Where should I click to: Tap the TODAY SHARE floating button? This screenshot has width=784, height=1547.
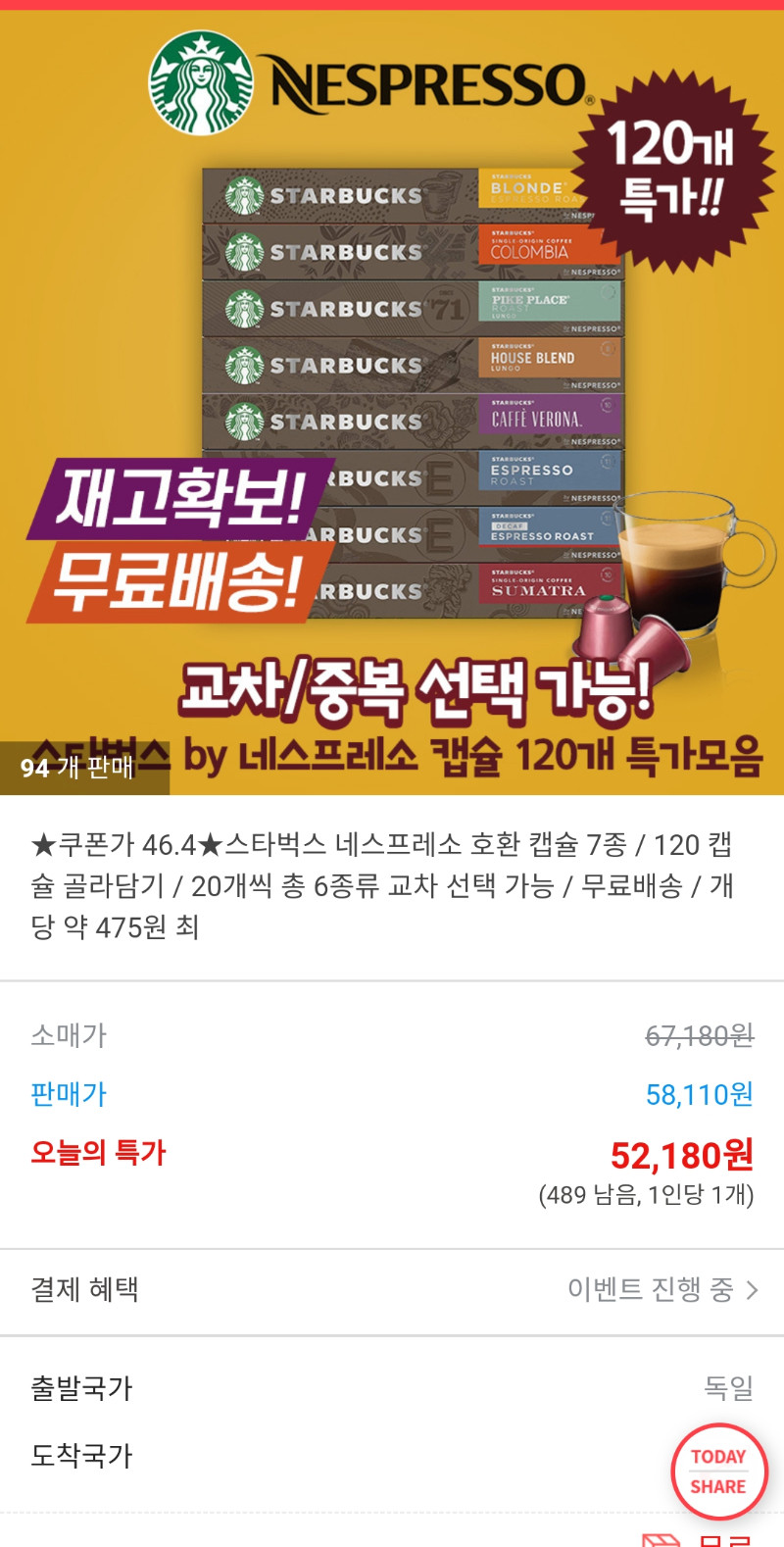[x=719, y=1472]
